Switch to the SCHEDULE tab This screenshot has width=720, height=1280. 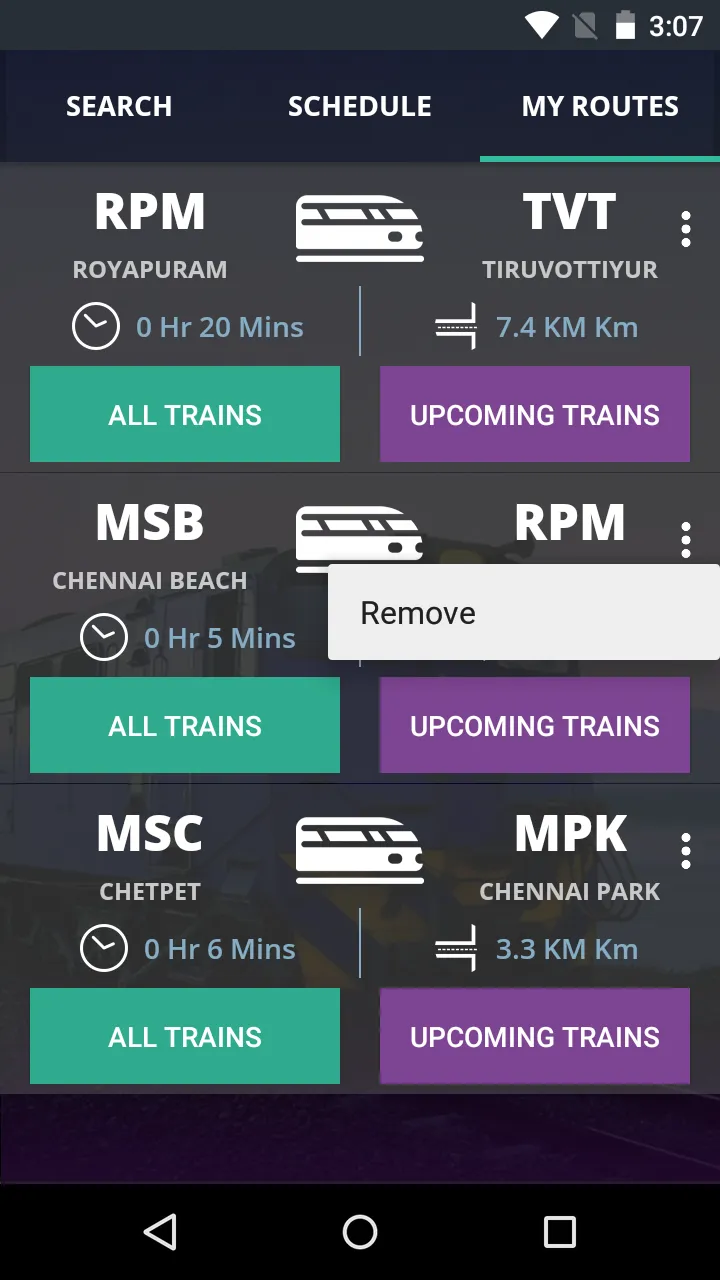(x=360, y=106)
